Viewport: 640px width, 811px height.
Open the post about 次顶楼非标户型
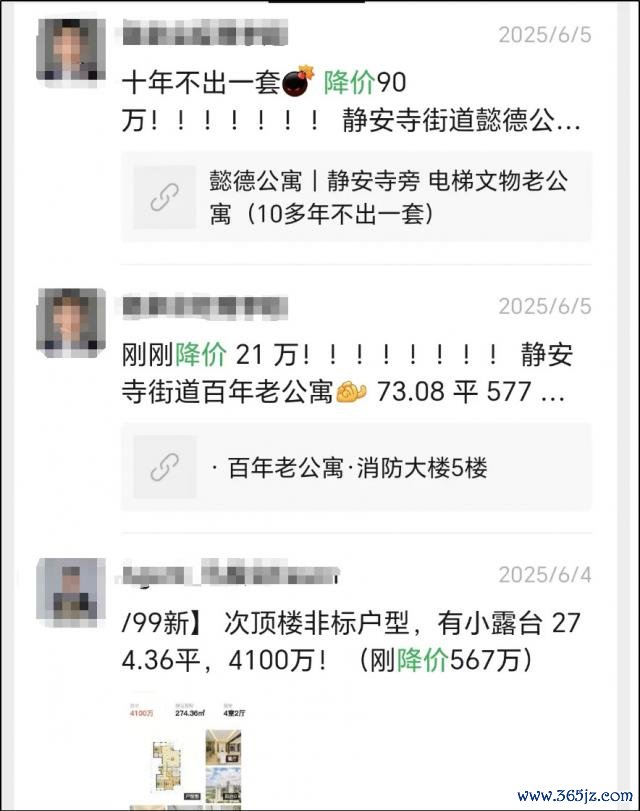click(x=350, y=643)
